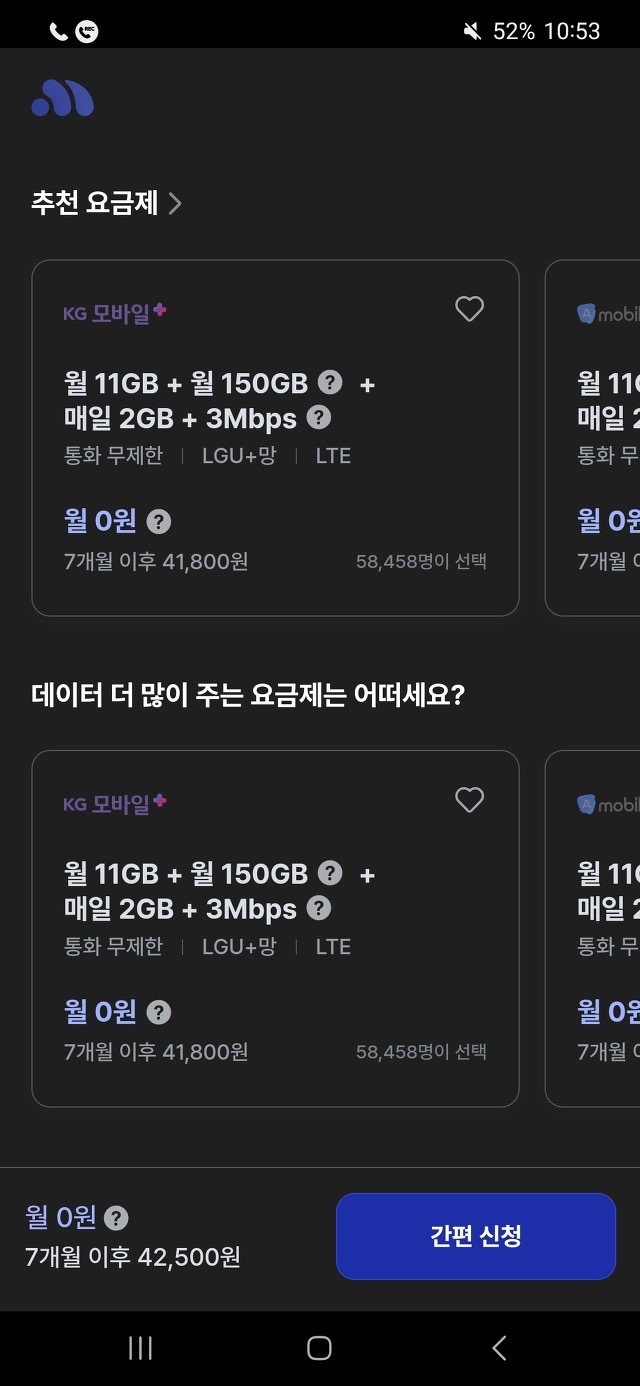Screen dimensions: 640x1386
Task: Show 3Mbps help info in the 추천 요금제 card
Action: point(319,417)
